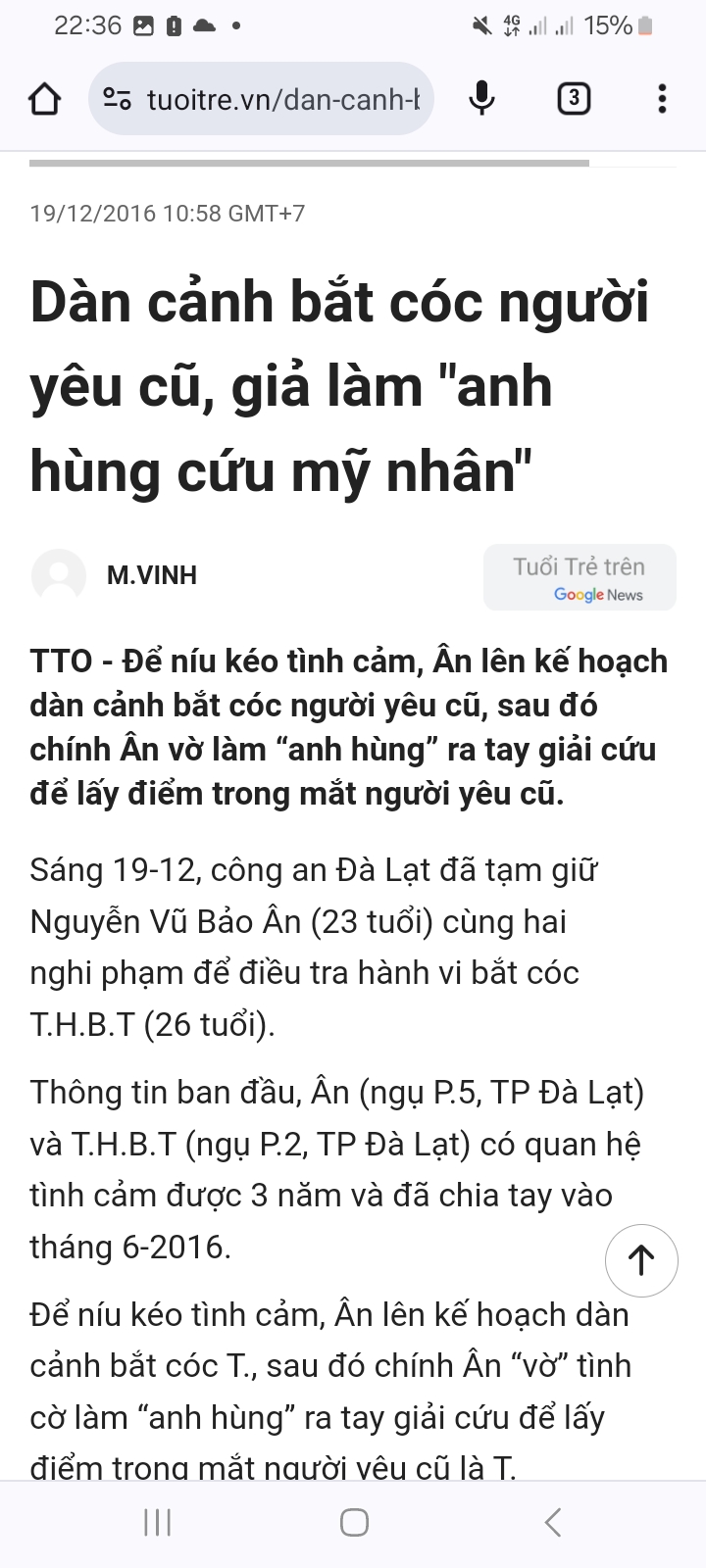Go to the browser home page
This screenshot has width=706, height=1568.
45,99
